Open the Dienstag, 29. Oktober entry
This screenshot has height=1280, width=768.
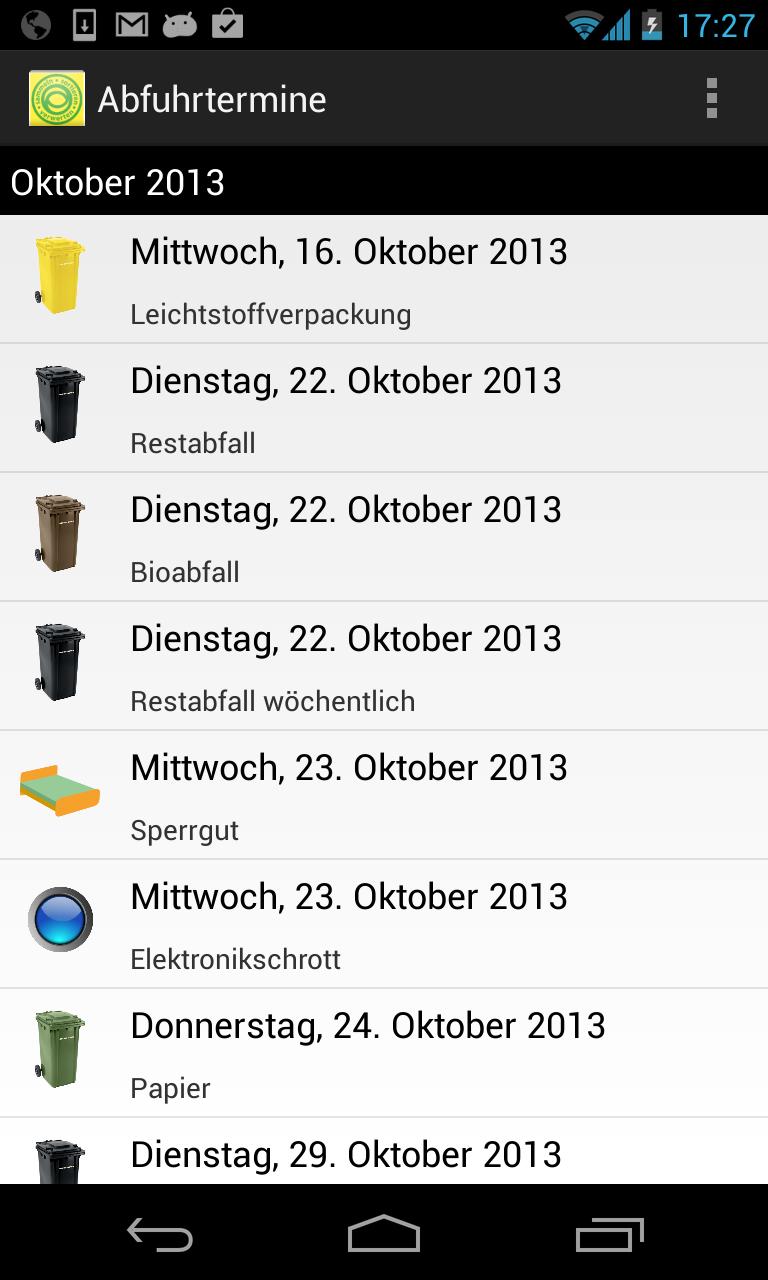(384, 1151)
